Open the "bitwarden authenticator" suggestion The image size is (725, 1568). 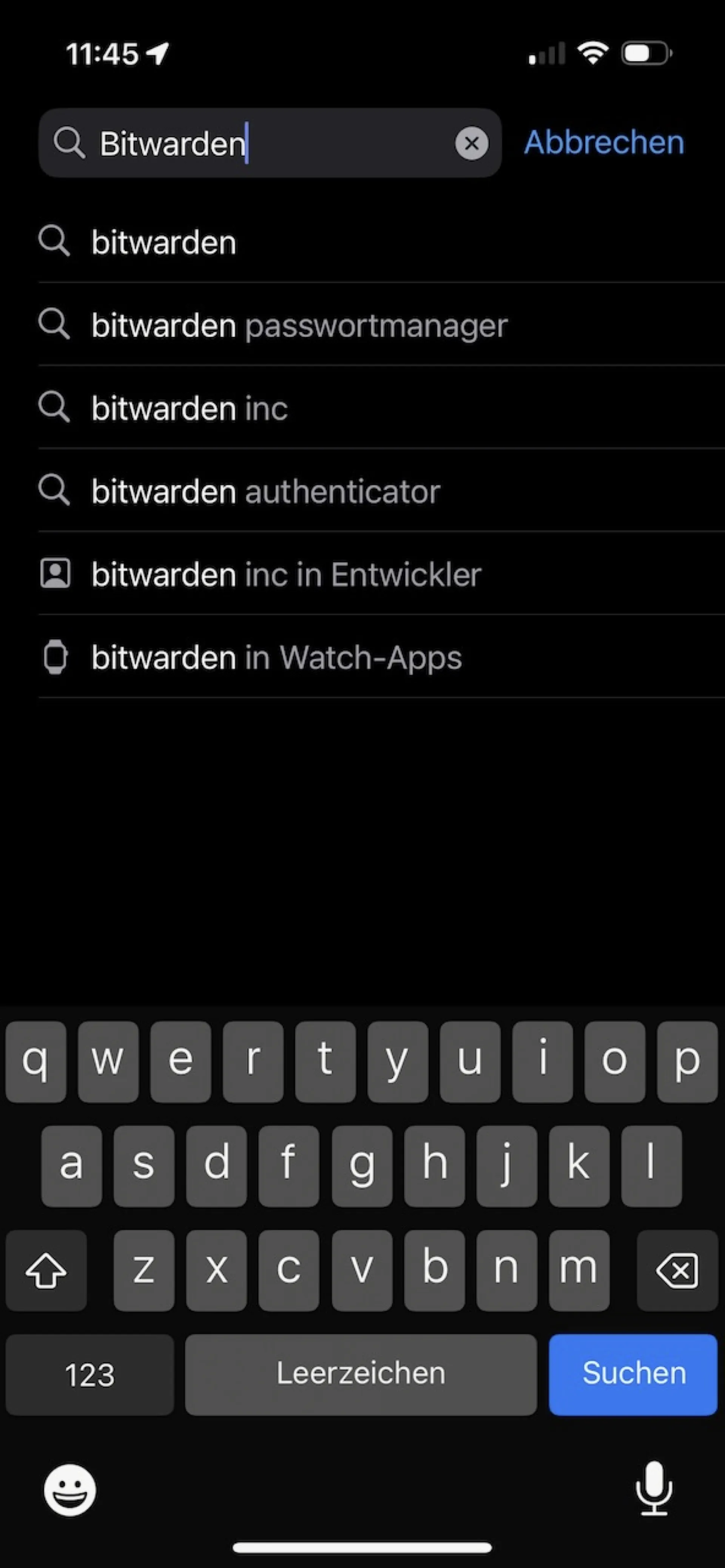click(381, 491)
